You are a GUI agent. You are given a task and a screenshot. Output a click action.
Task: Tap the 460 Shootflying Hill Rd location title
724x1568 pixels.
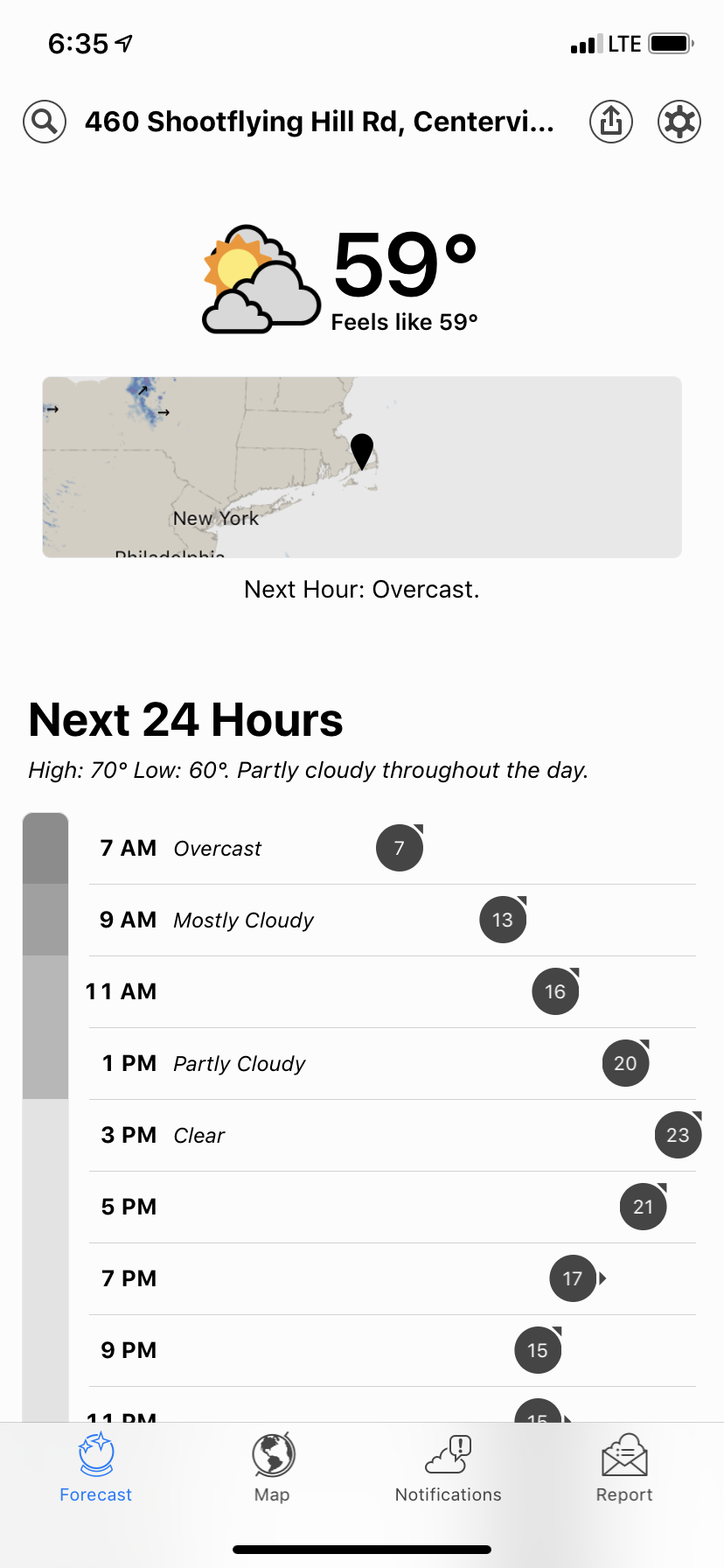(x=319, y=122)
